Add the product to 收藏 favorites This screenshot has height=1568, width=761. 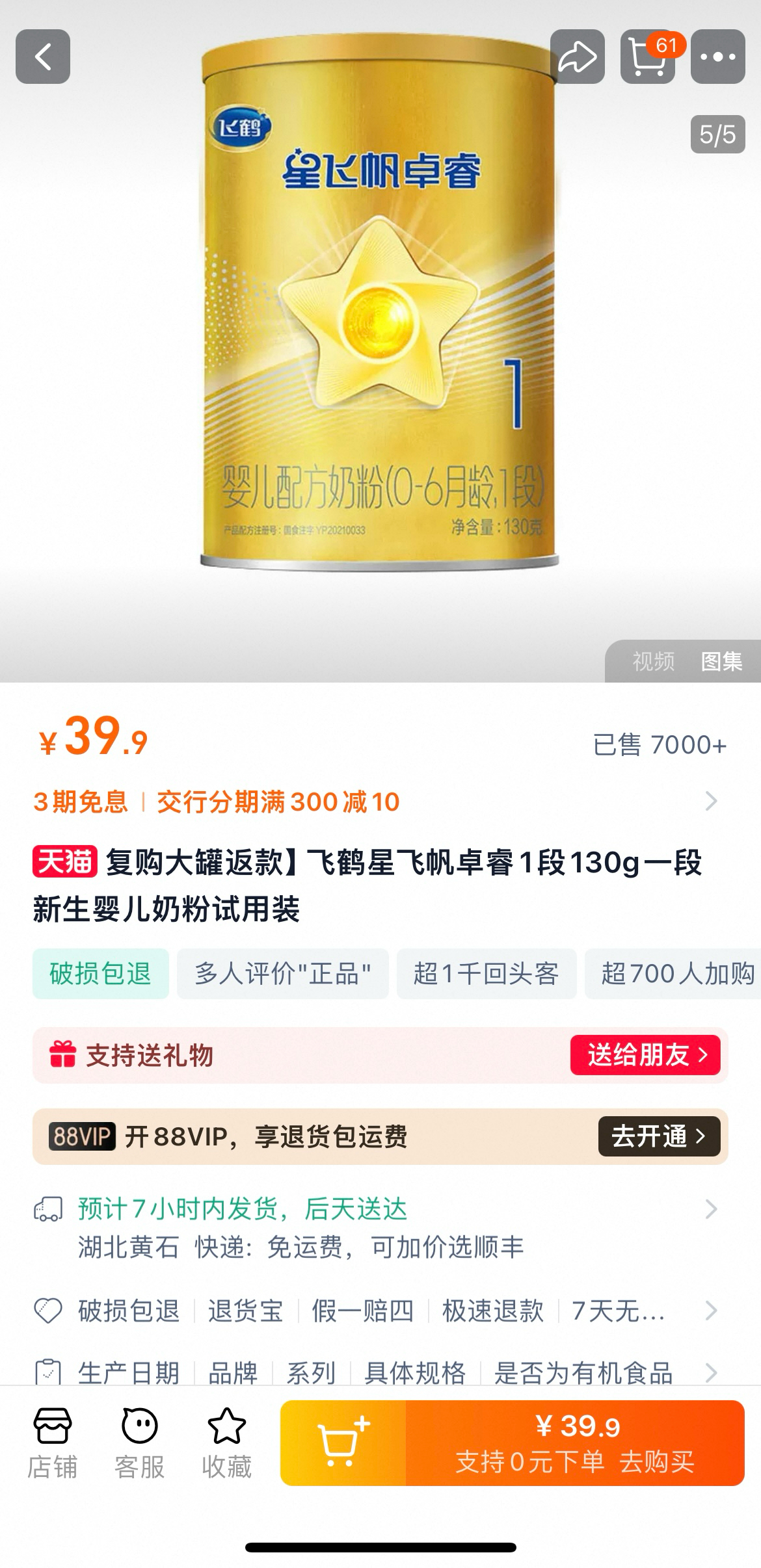226,1443
